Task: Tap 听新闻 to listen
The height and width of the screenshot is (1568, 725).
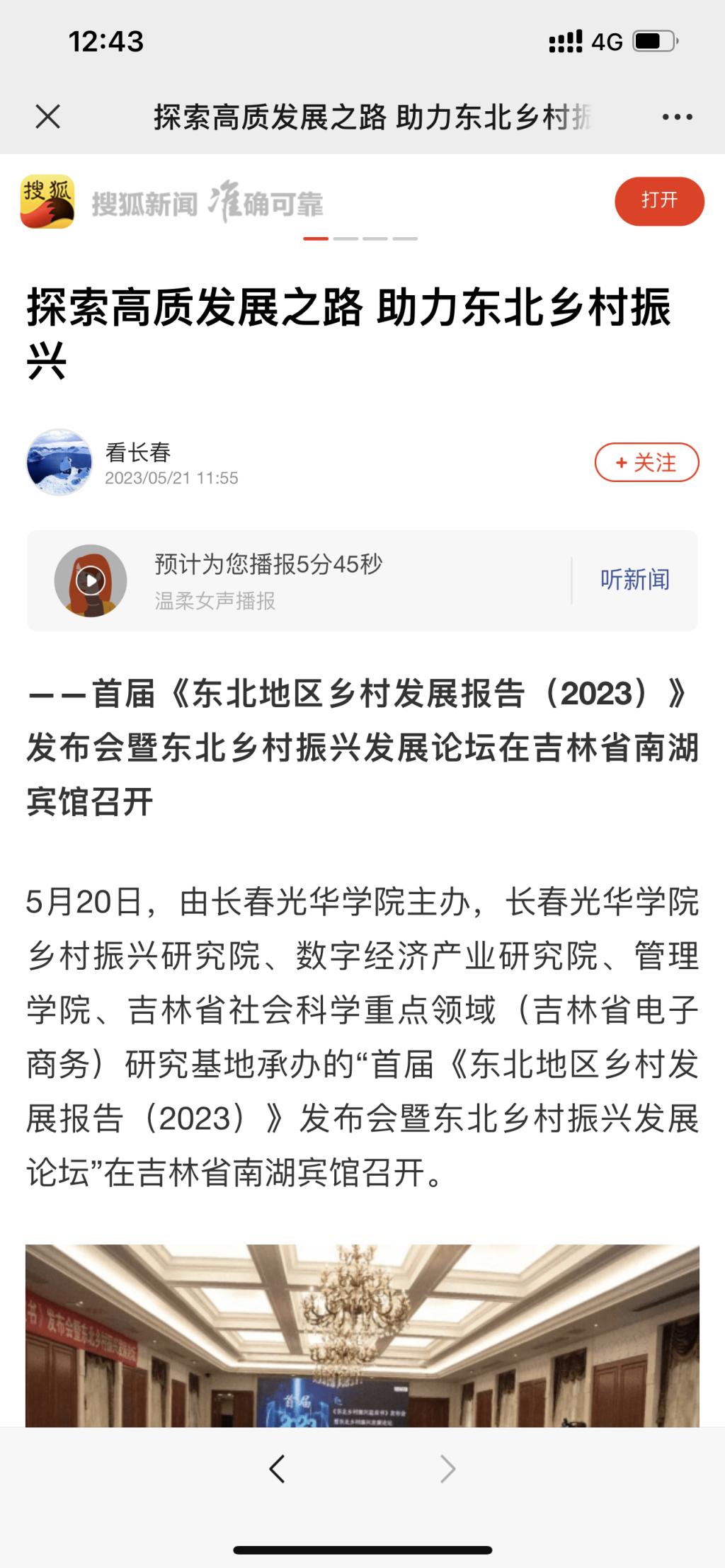Action: pos(635,580)
